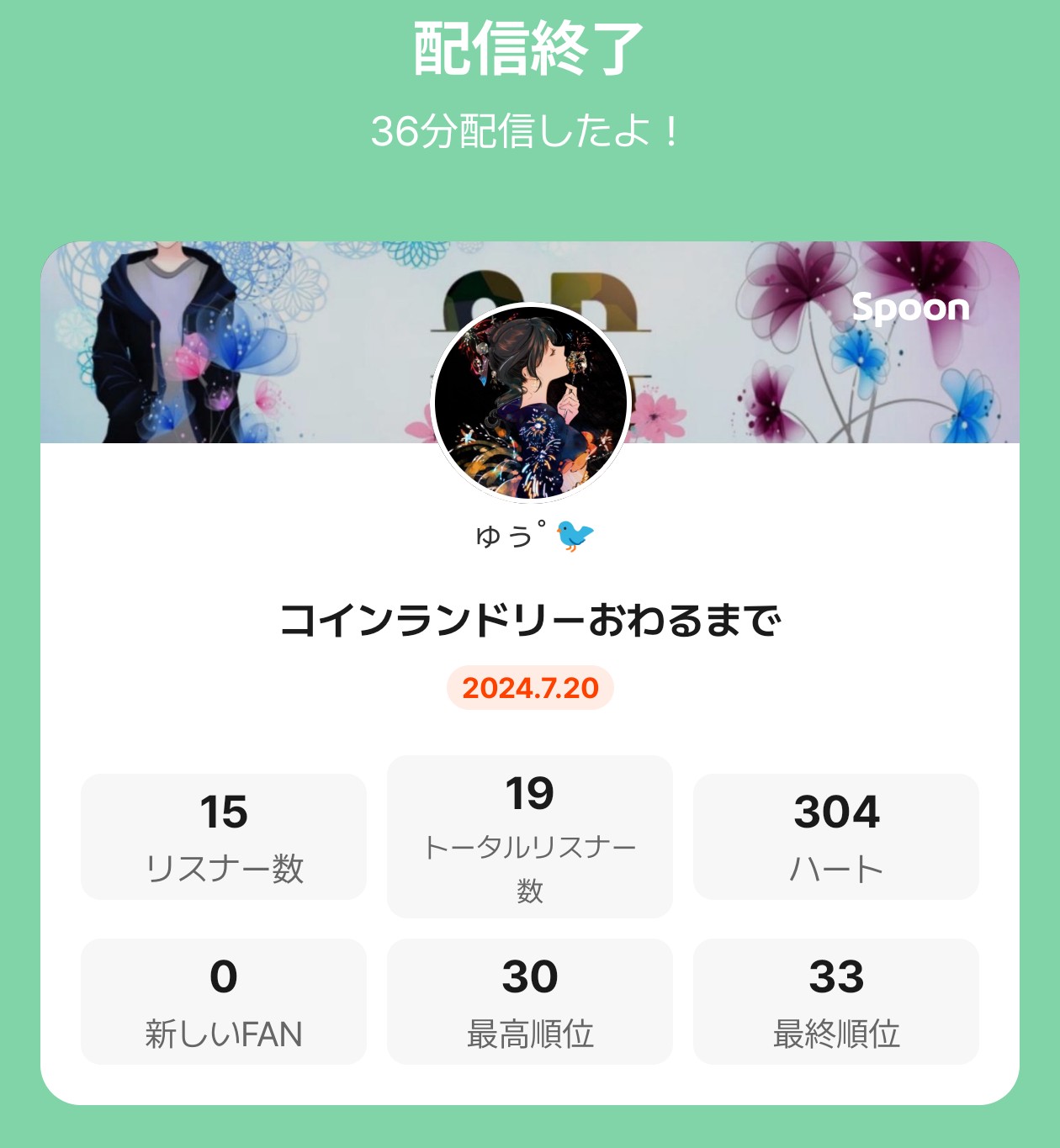
Task: Select the 配信終了 header text
Action: pyautogui.click(x=529, y=49)
